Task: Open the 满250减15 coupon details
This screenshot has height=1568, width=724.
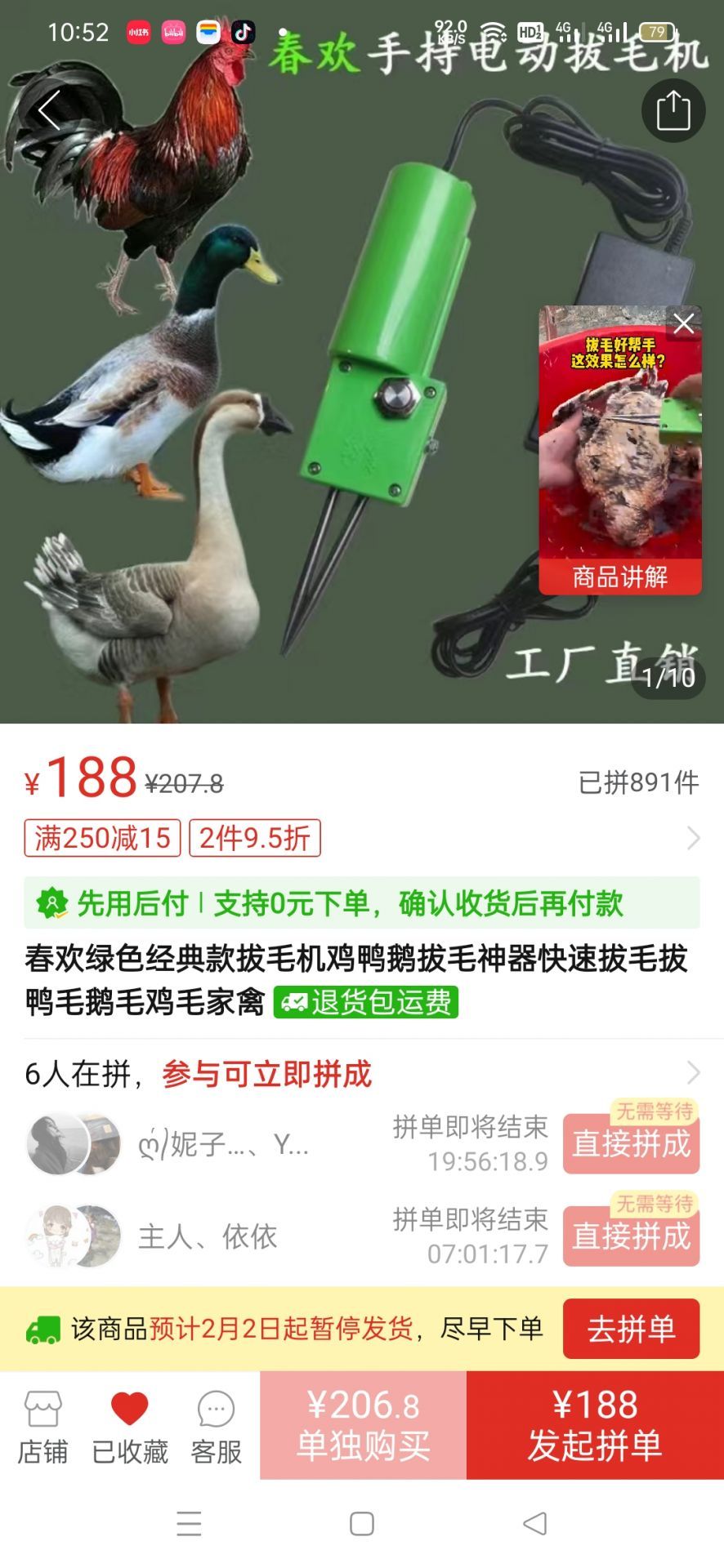Action: (102, 838)
